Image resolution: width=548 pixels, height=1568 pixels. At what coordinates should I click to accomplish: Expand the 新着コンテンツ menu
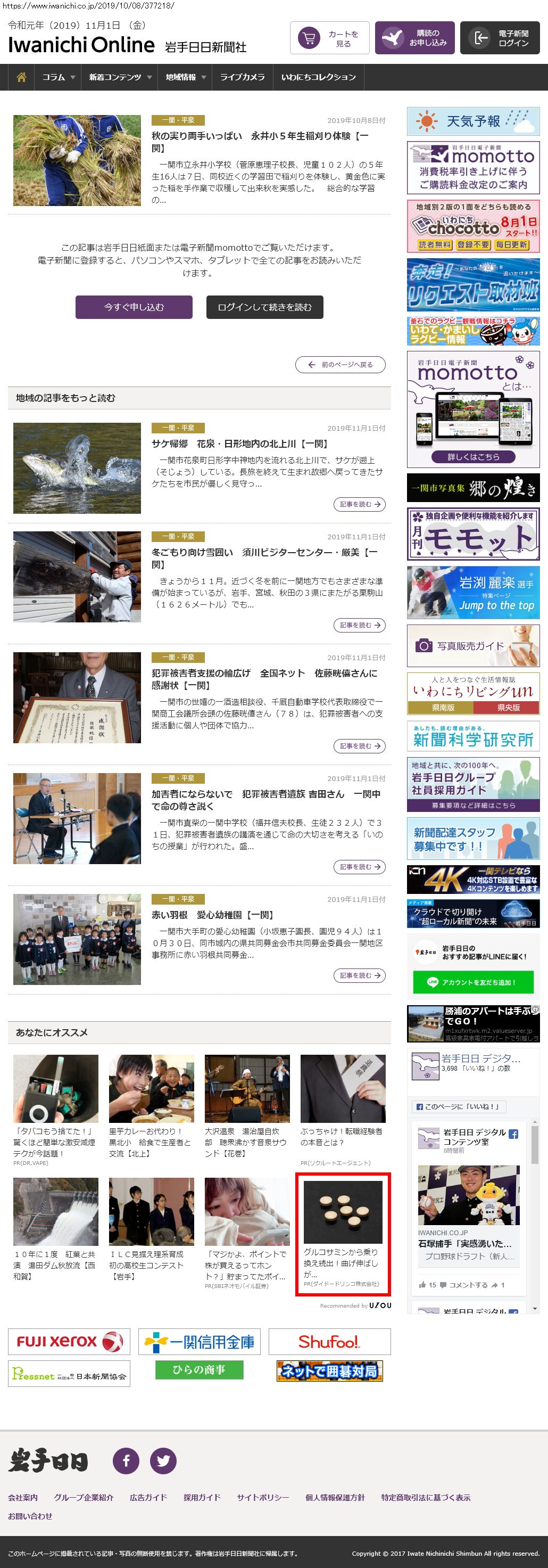120,77
